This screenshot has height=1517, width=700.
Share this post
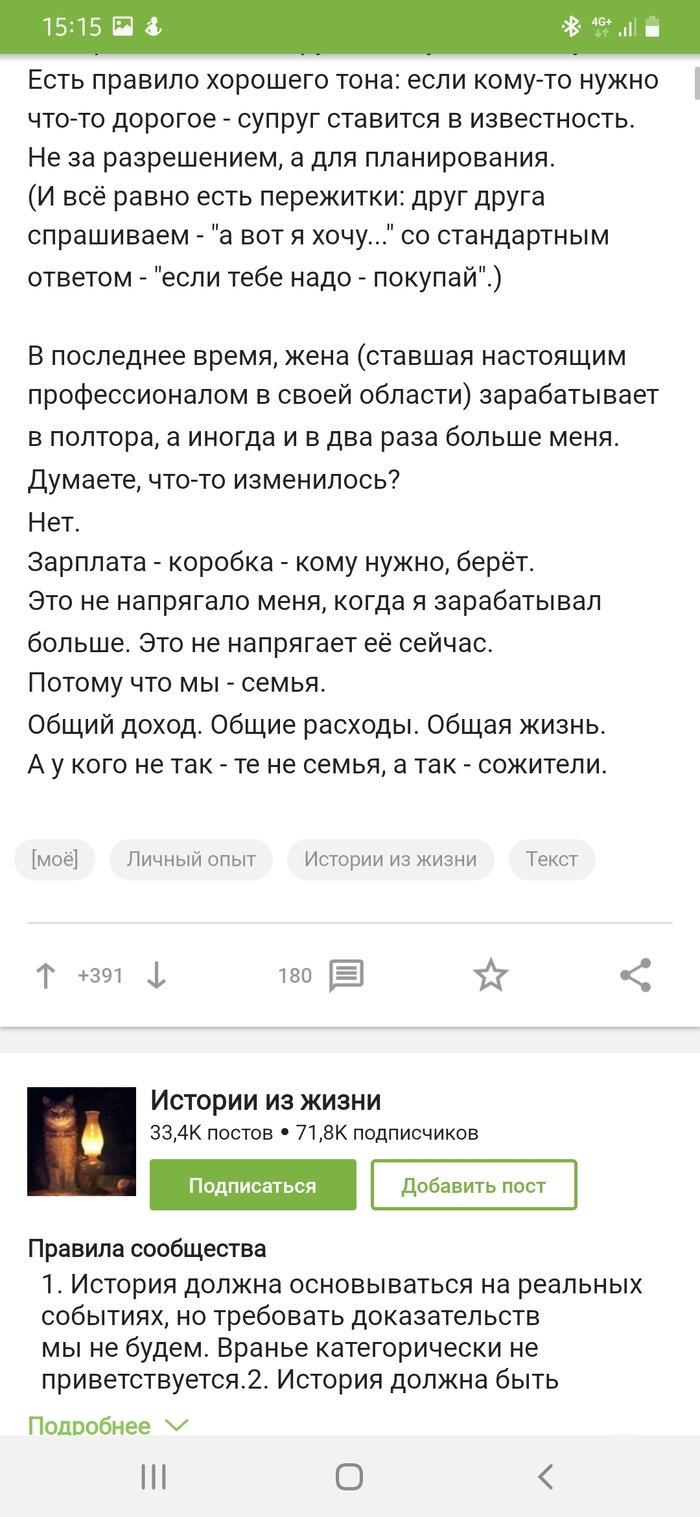coord(636,975)
